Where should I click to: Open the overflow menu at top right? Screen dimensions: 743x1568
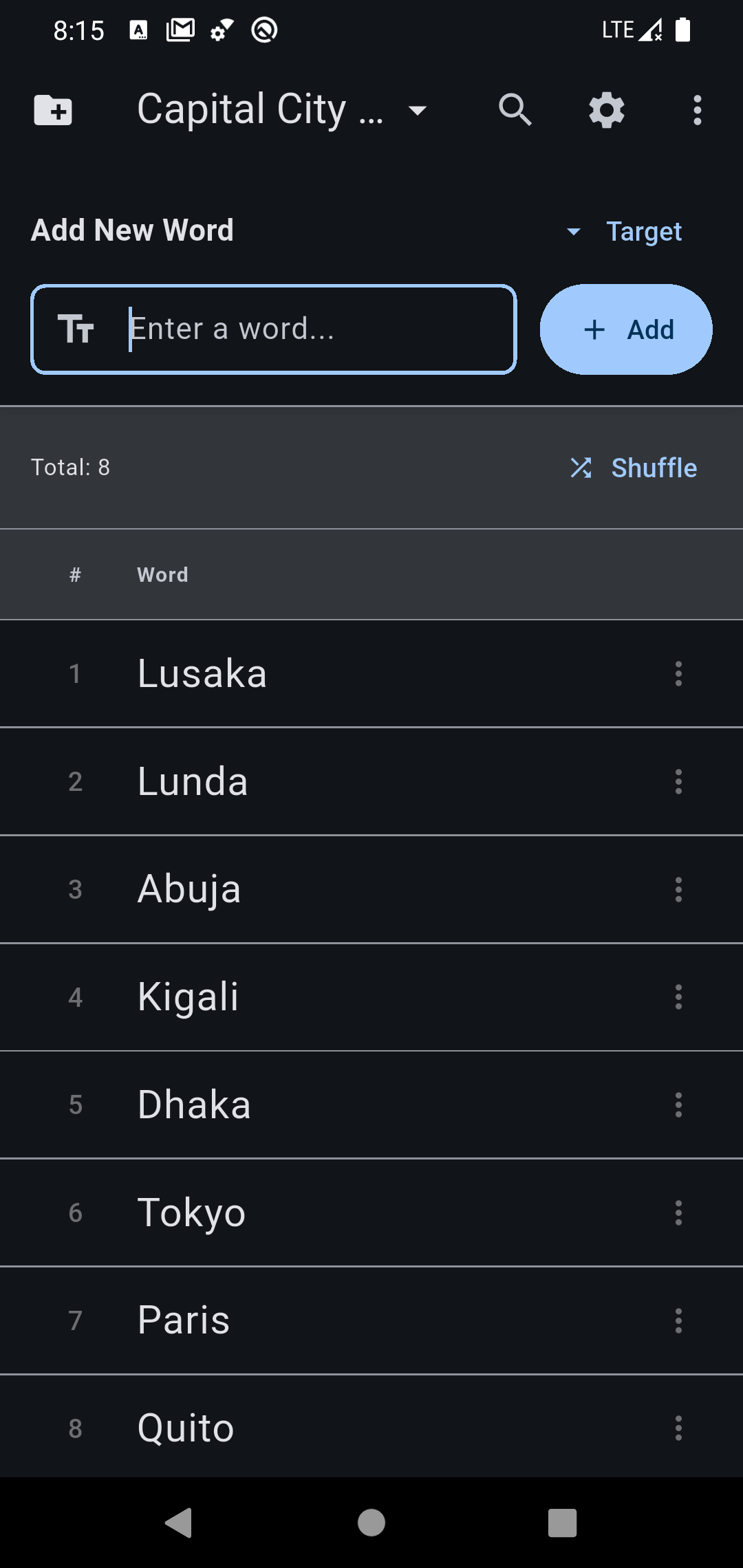(697, 110)
